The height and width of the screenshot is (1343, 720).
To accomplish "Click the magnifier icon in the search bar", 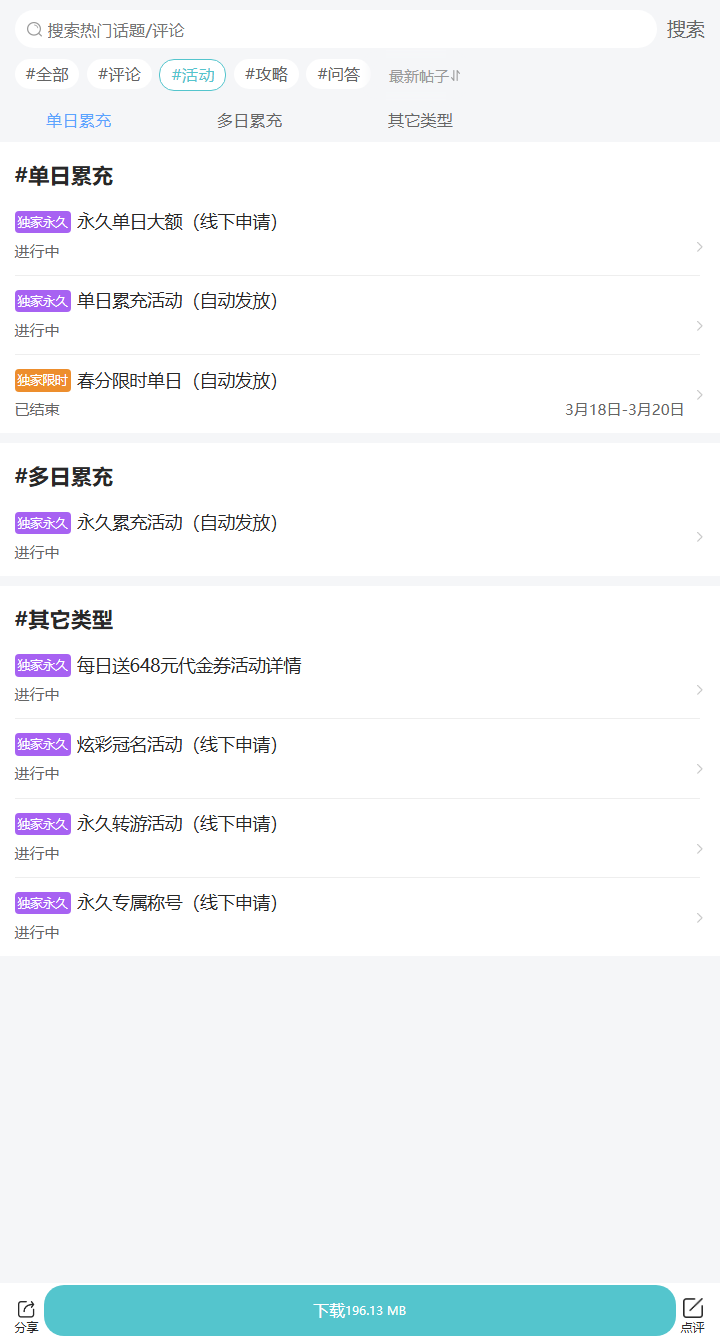I will pos(31,29).
